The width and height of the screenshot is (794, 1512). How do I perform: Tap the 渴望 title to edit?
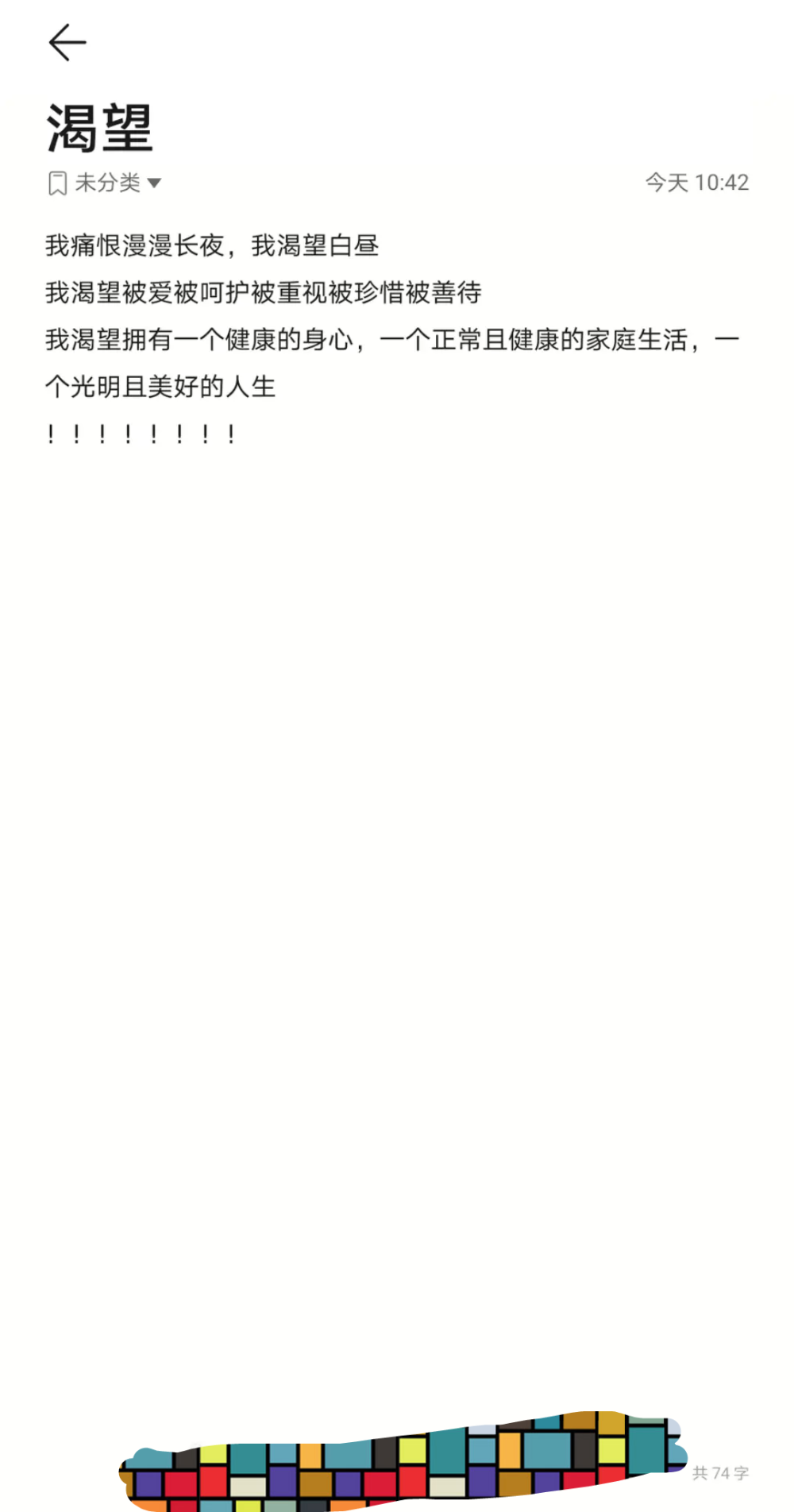99,127
